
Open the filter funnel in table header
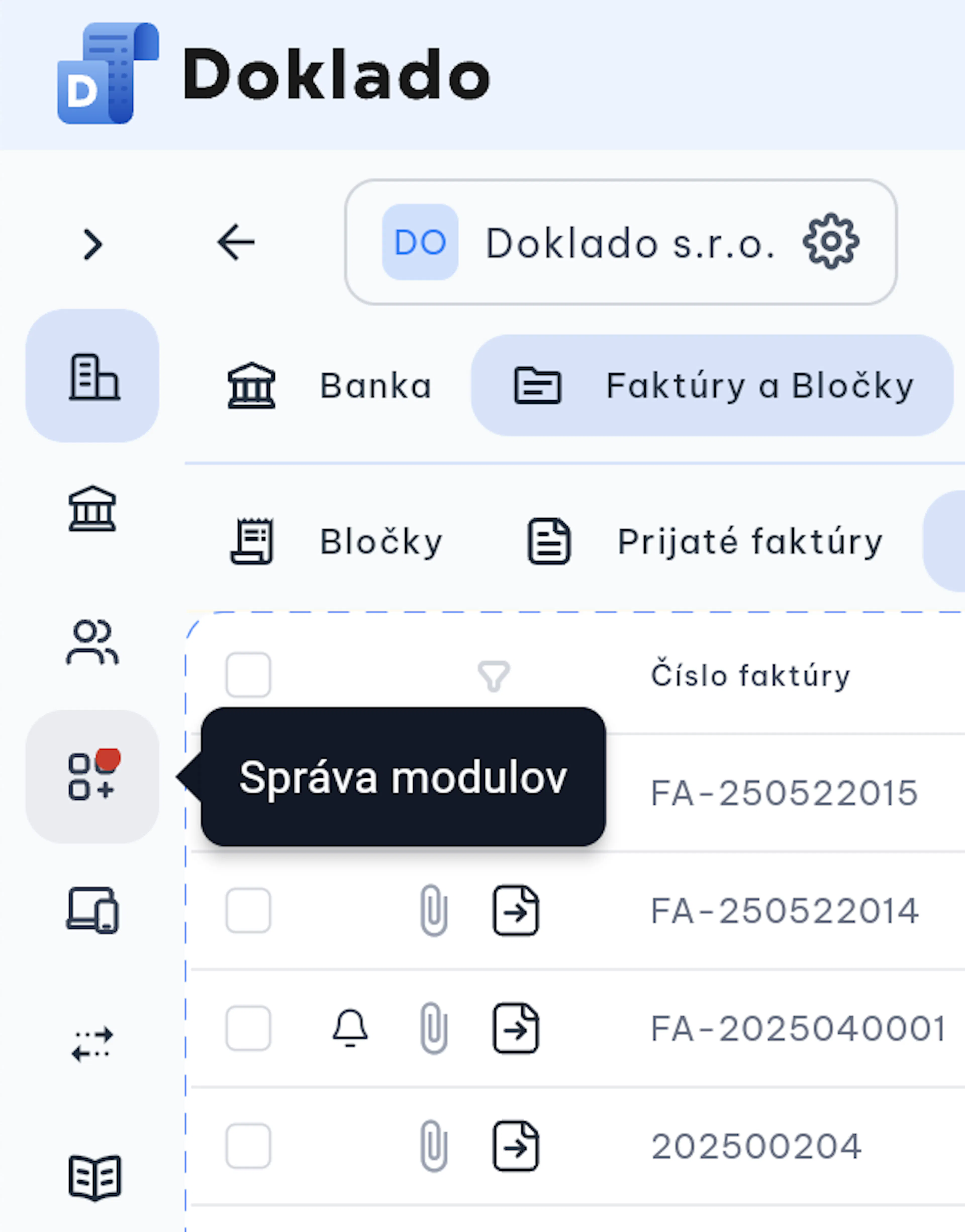click(x=493, y=676)
